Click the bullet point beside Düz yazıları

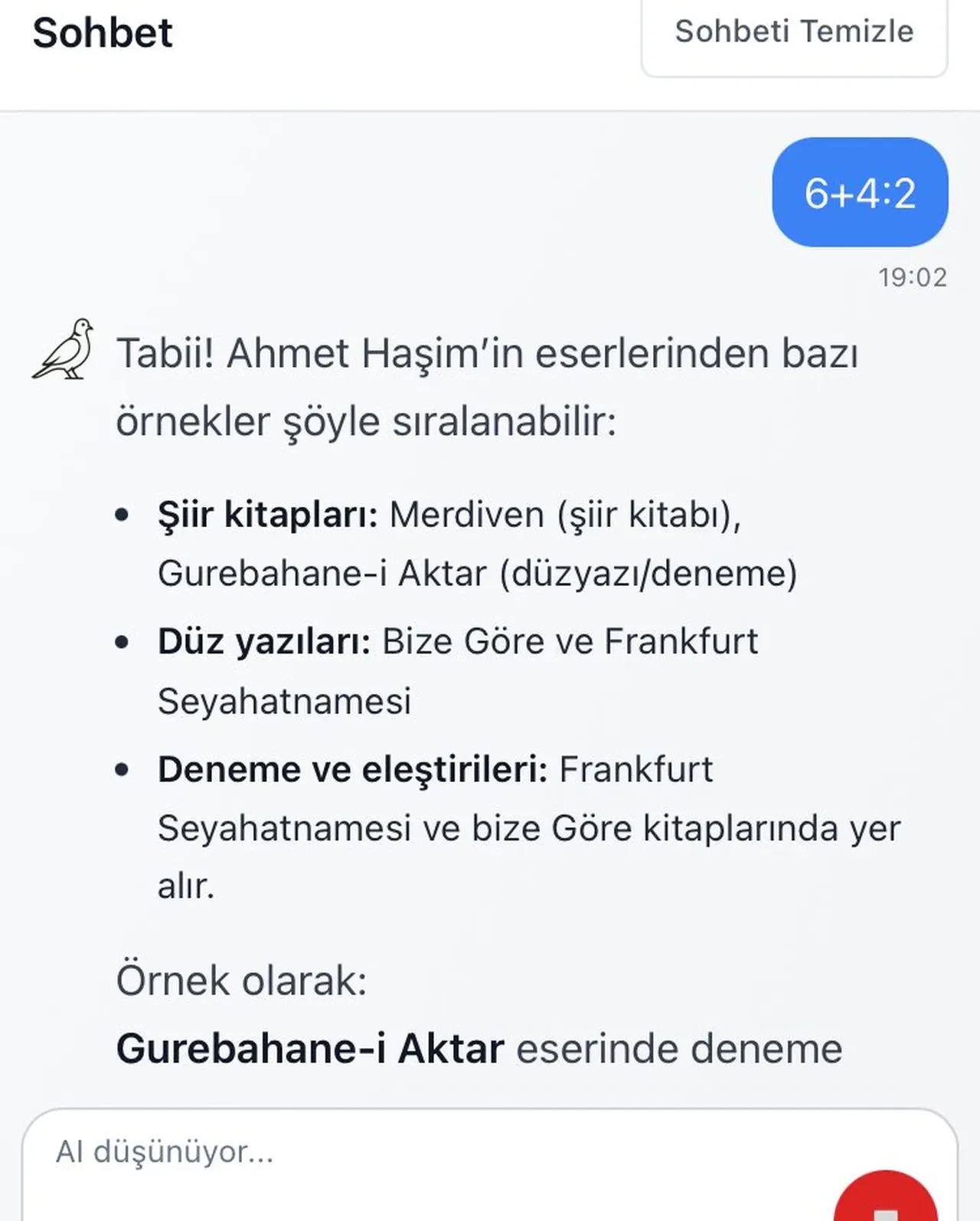(122, 642)
